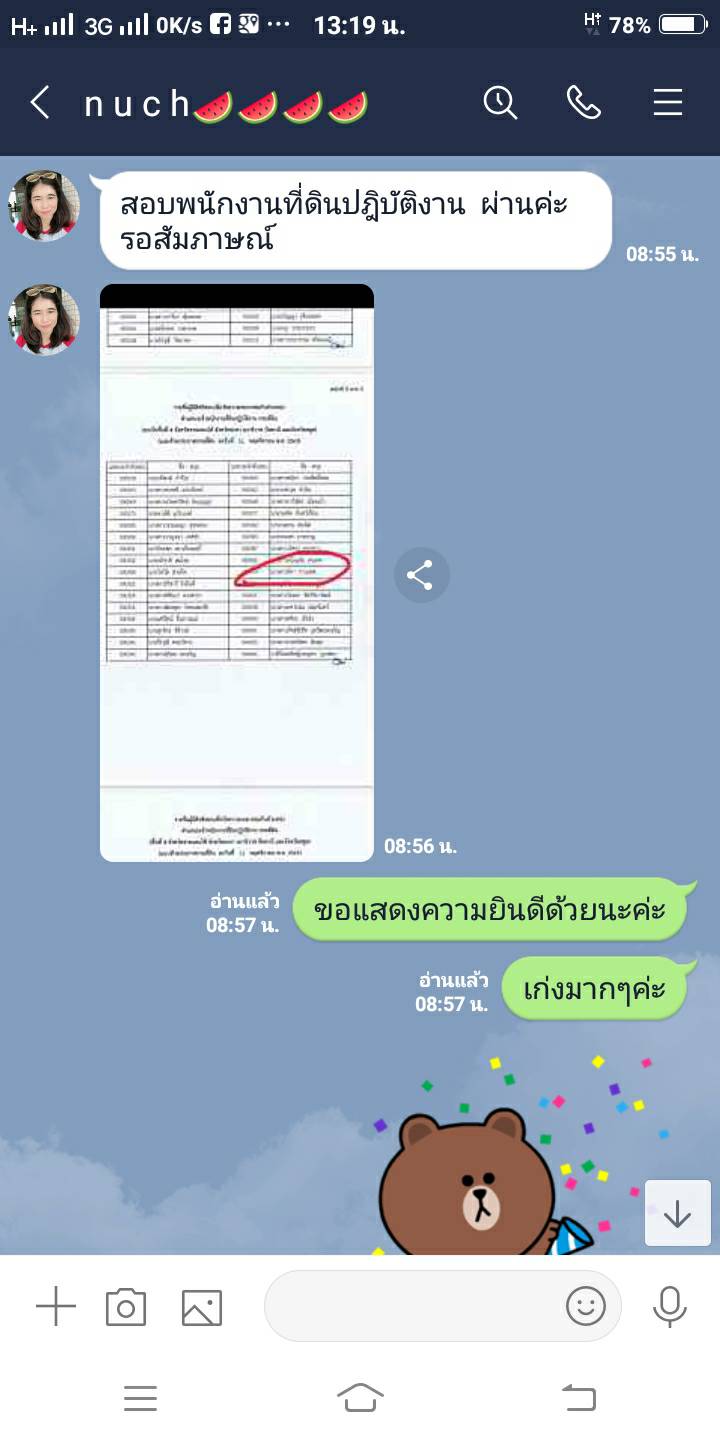Open the chat menu
The image size is (720, 1440).
tap(667, 102)
